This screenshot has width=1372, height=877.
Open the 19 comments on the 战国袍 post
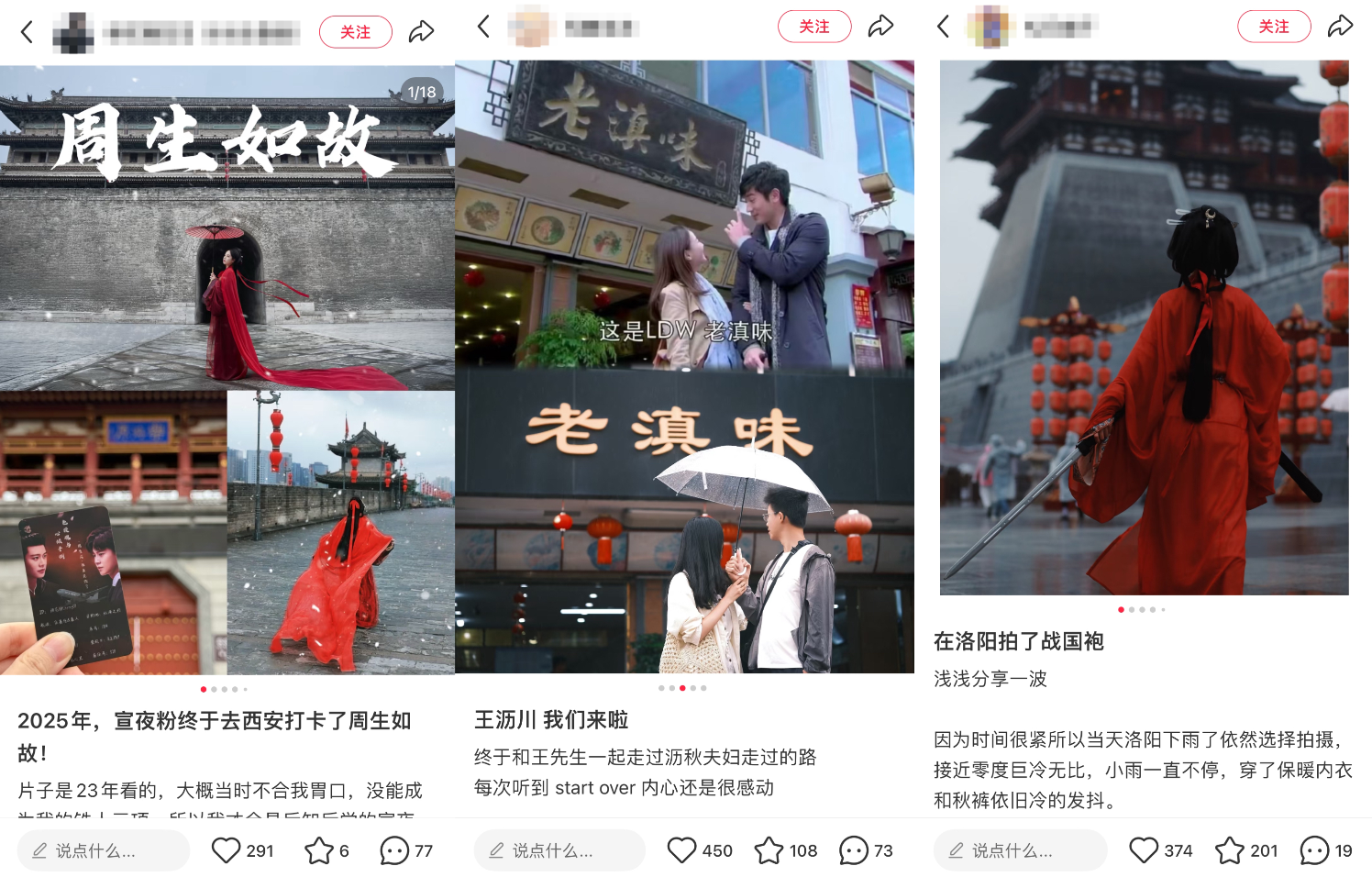tap(1313, 850)
